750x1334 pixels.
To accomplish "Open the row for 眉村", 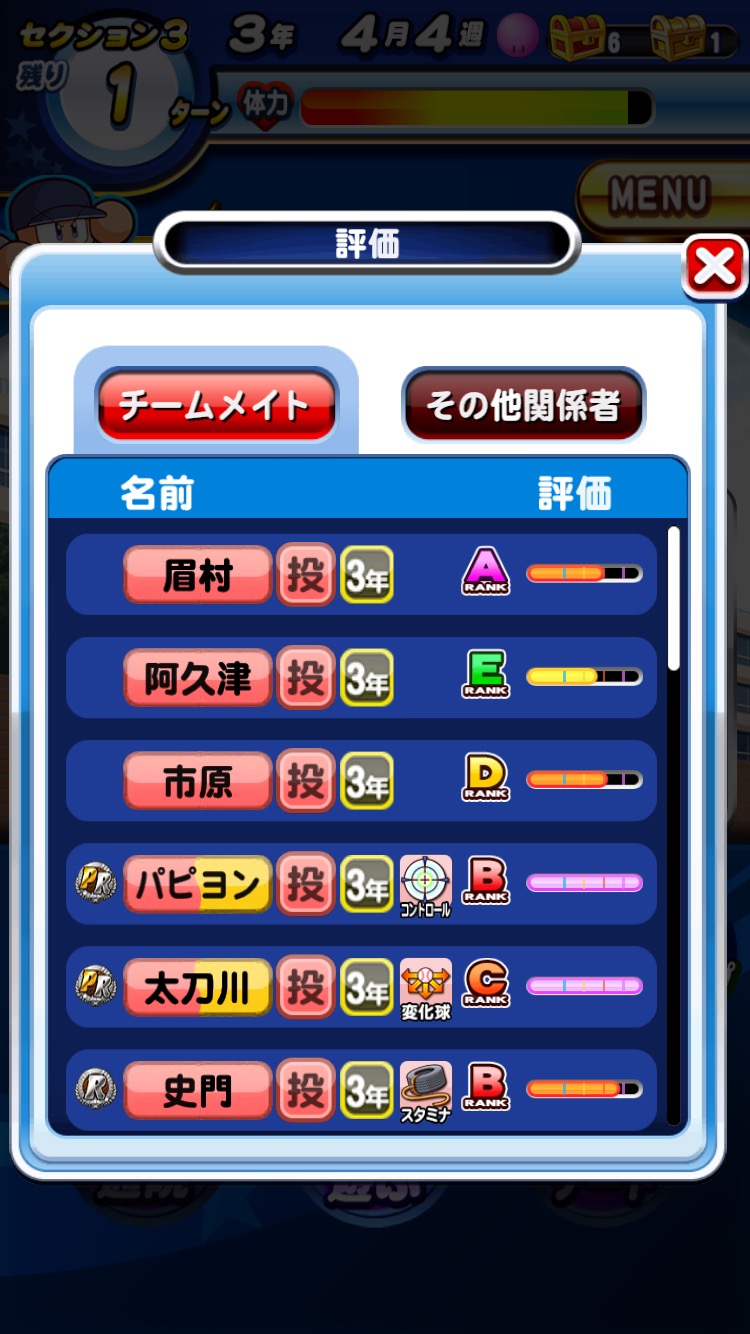I will [x=361, y=575].
